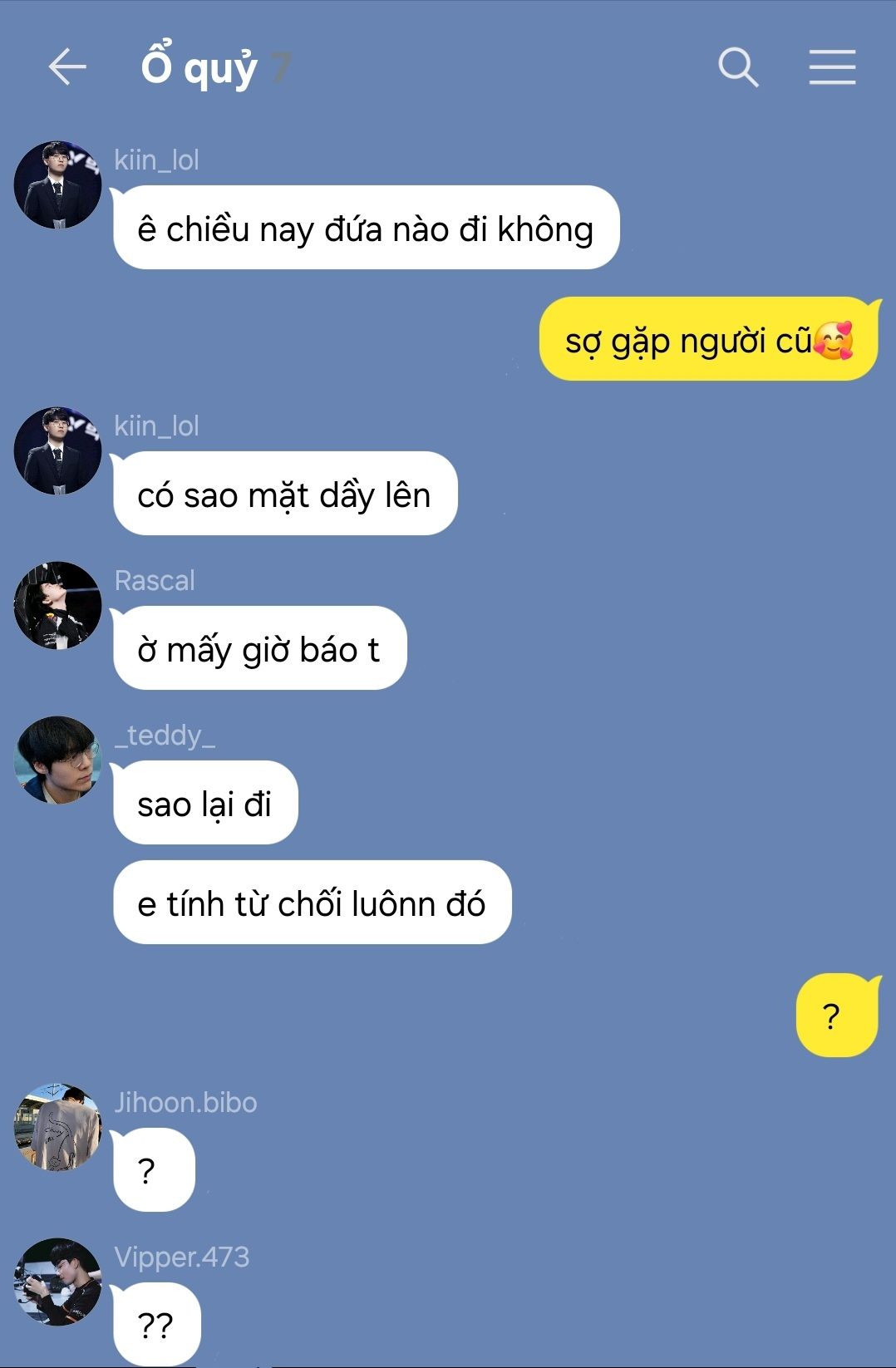View Vipper.473's profile picture
896x1368 pixels.
click(57, 1282)
